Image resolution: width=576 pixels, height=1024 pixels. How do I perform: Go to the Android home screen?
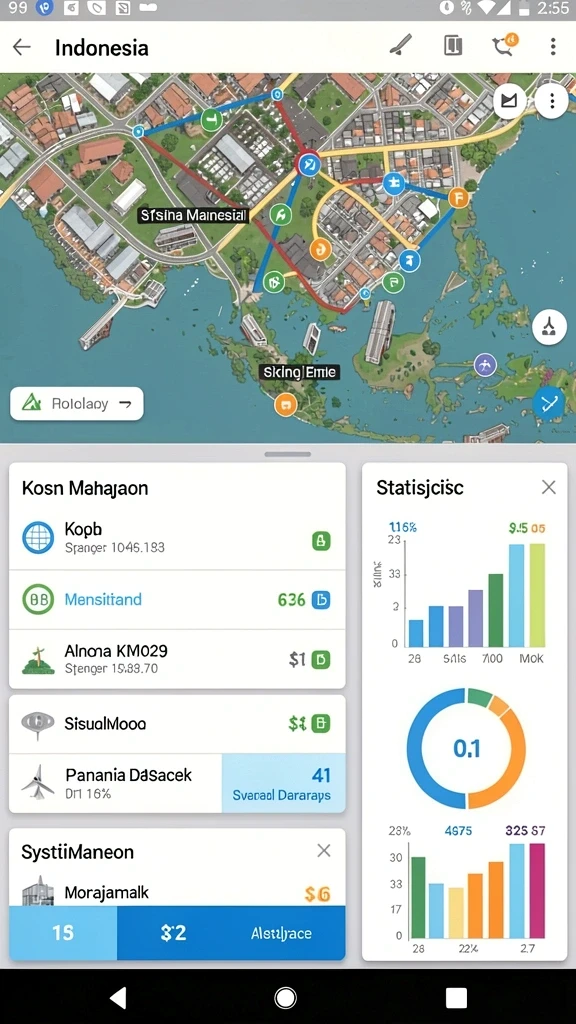285,997
